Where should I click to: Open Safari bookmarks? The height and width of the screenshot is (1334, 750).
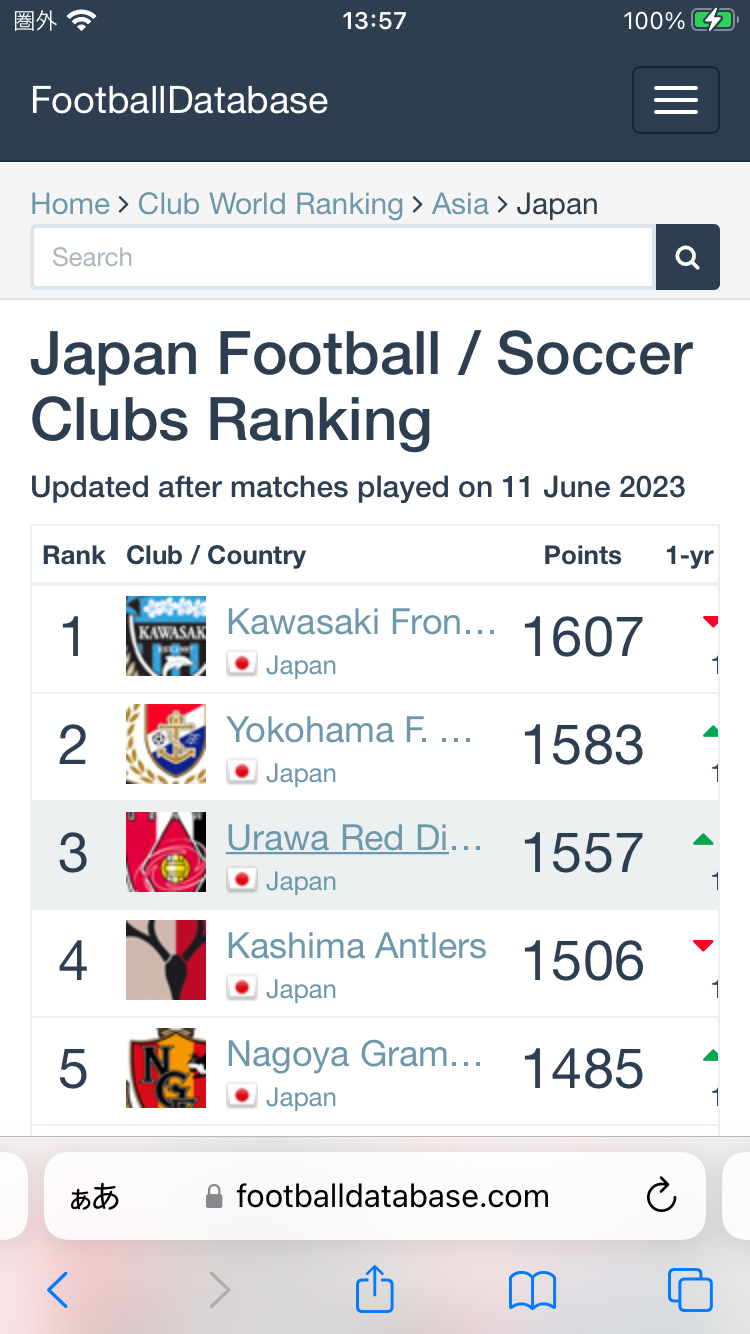click(532, 1290)
